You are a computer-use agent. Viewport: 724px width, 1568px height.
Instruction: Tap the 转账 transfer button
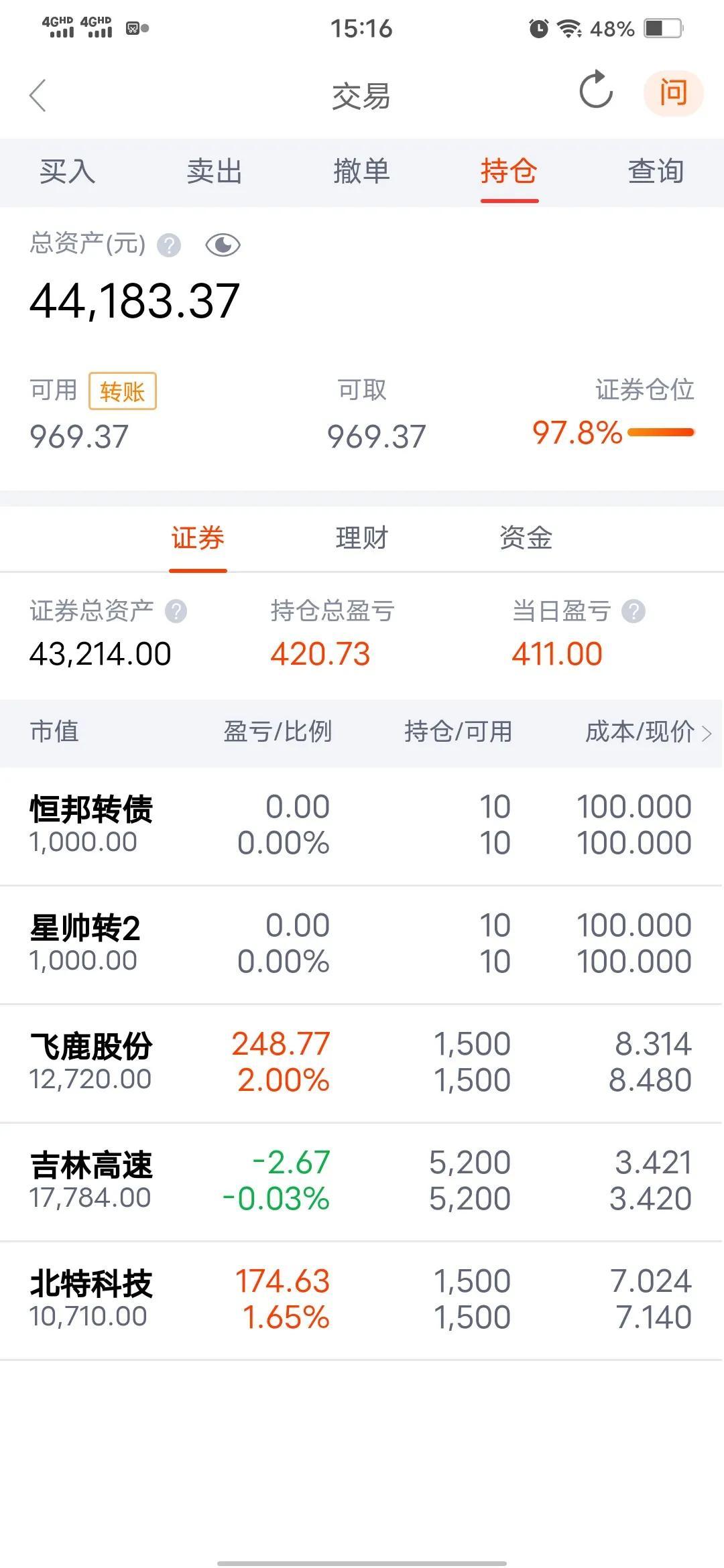[123, 391]
